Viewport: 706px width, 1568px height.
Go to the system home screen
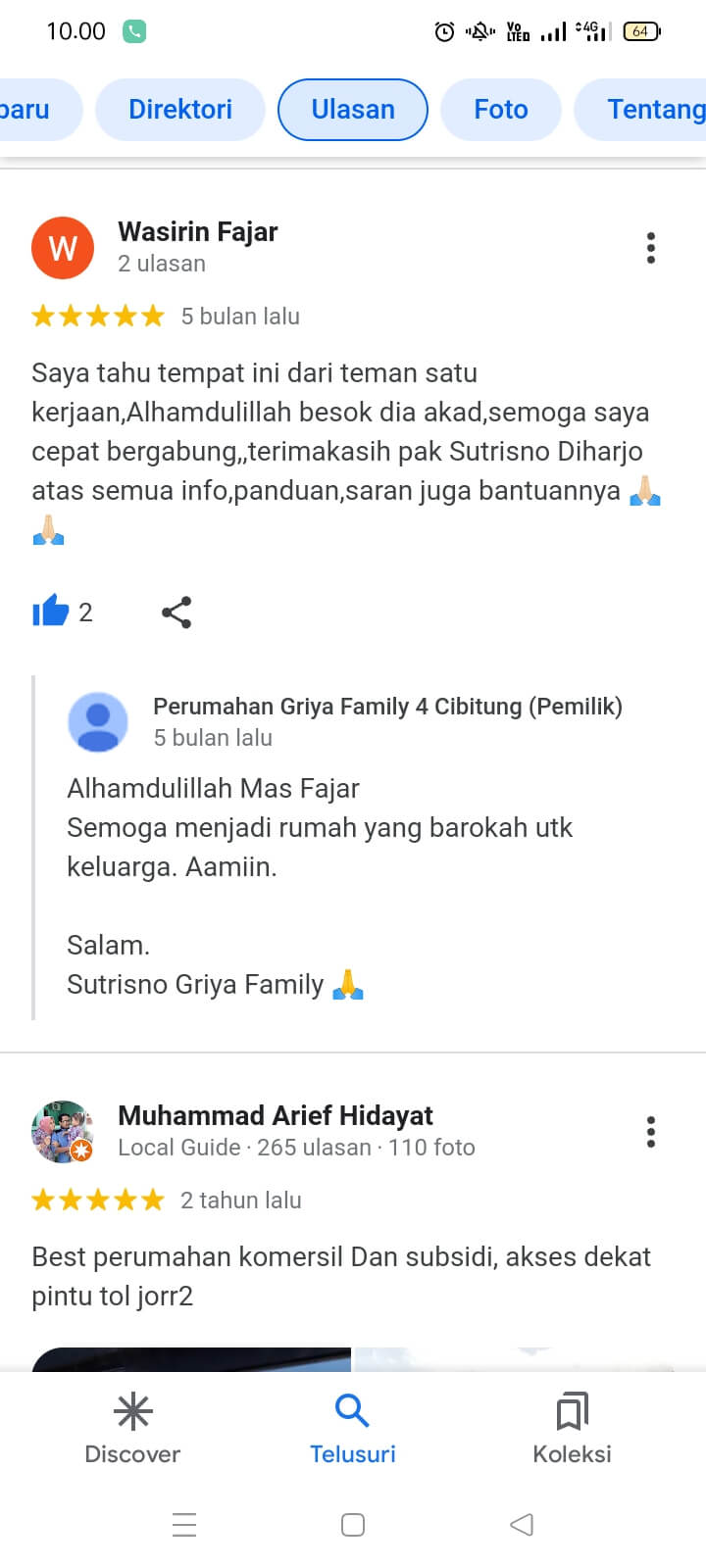tap(353, 1525)
